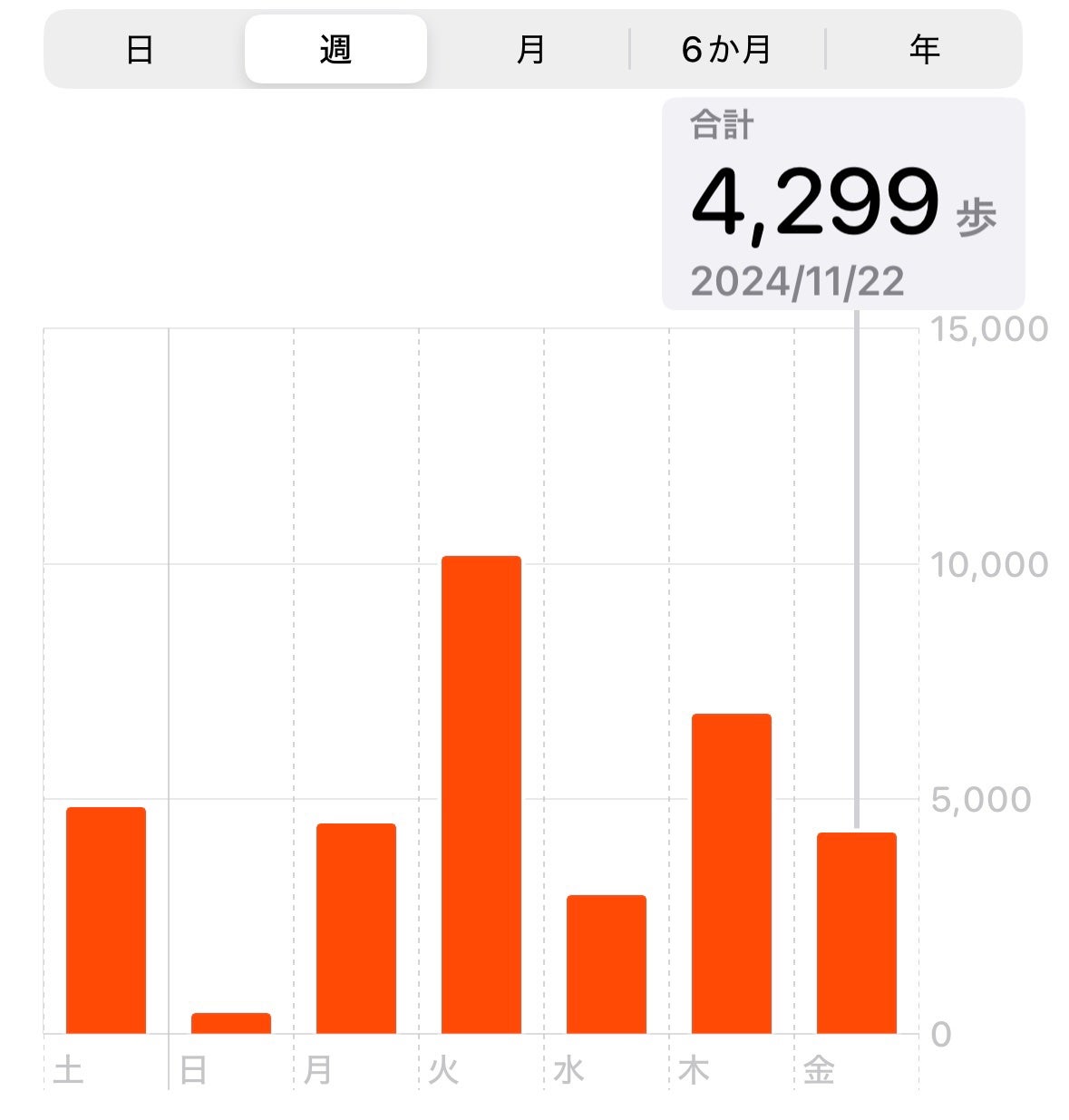The height and width of the screenshot is (1120, 1069).
Task: Tap the 金 (Friday) steps bar
Action: [x=857, y=932]
